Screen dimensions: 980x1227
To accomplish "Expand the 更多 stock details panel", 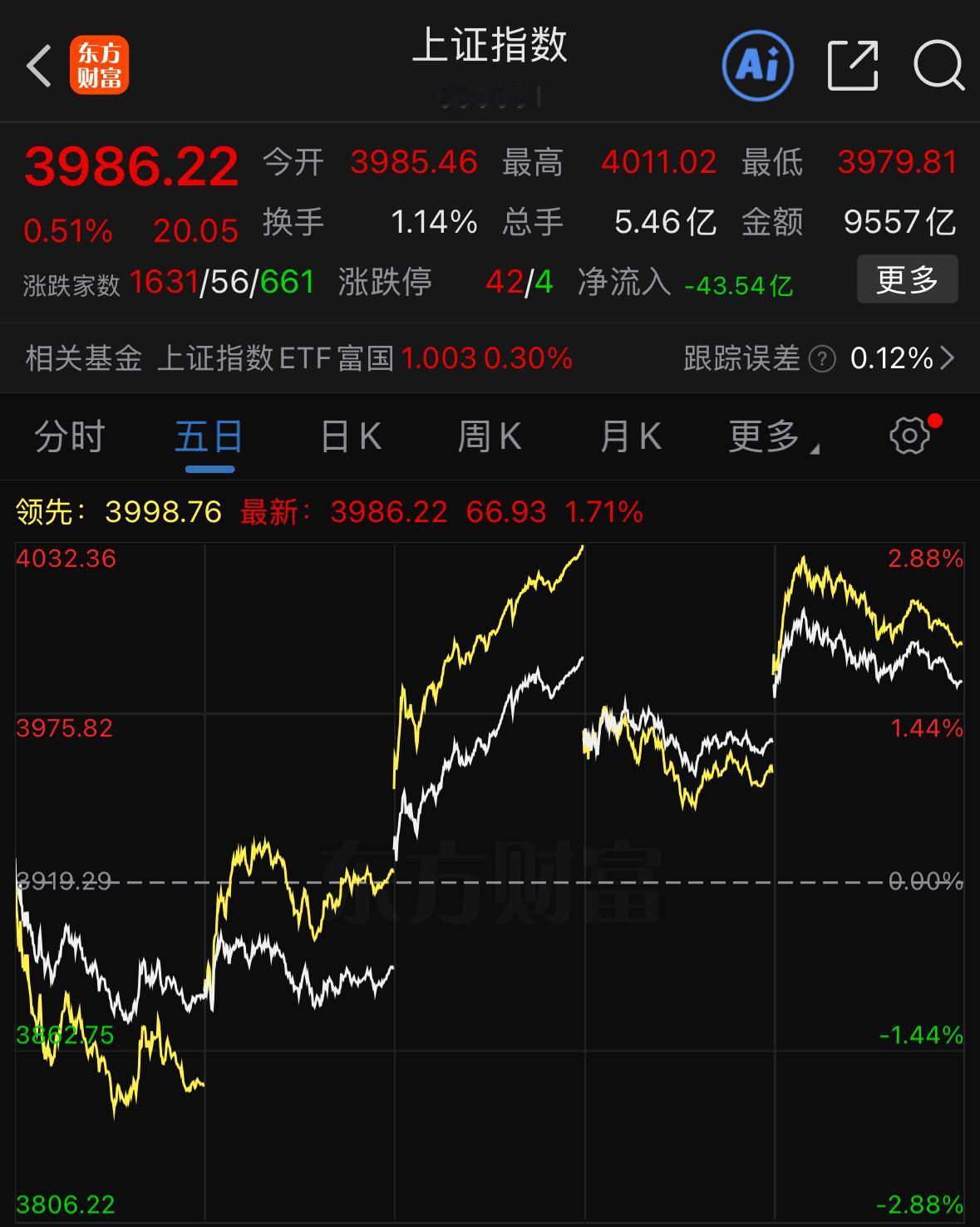I will click(907, 280).
